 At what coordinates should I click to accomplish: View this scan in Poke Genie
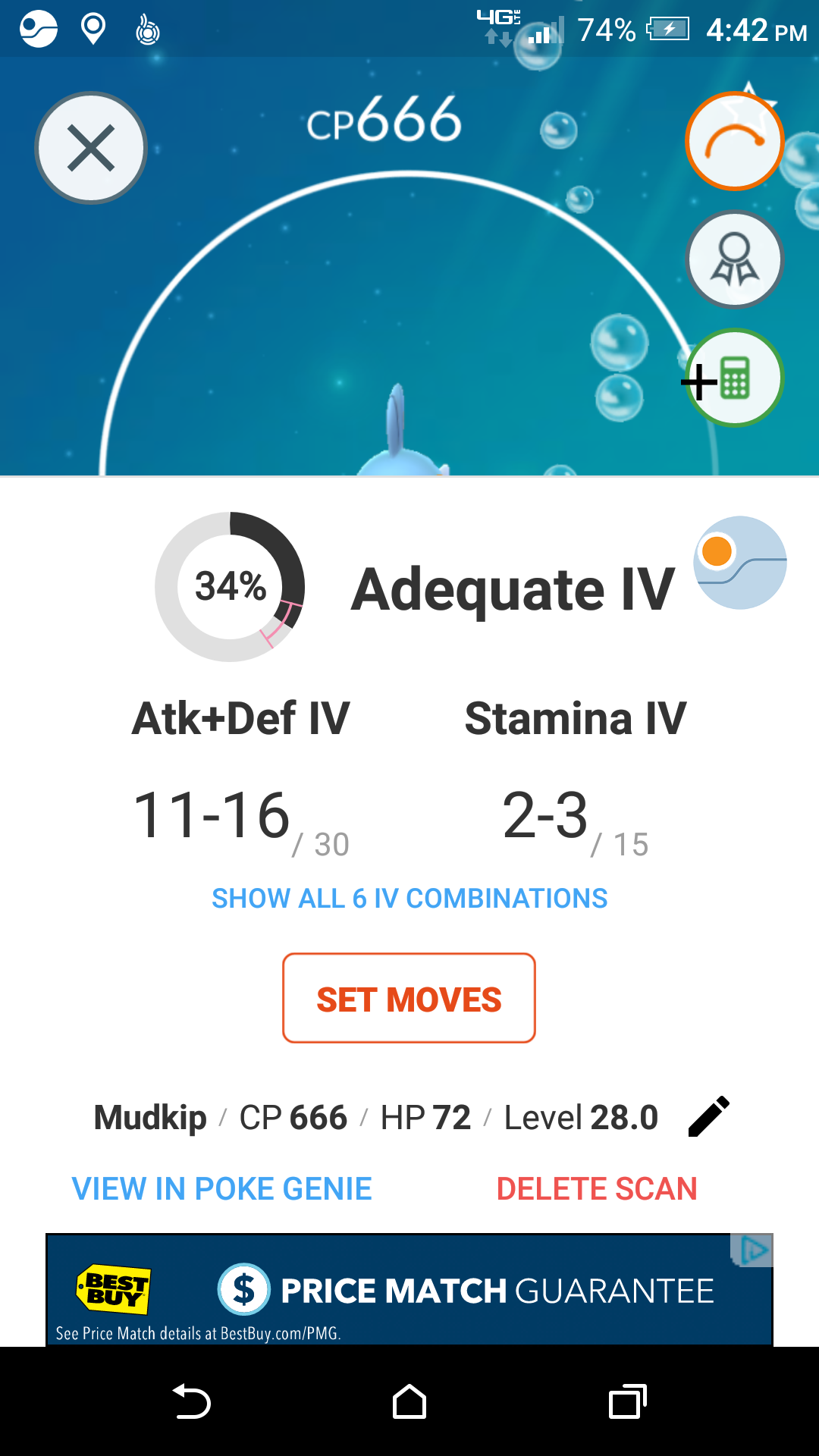pos(221,1188)
